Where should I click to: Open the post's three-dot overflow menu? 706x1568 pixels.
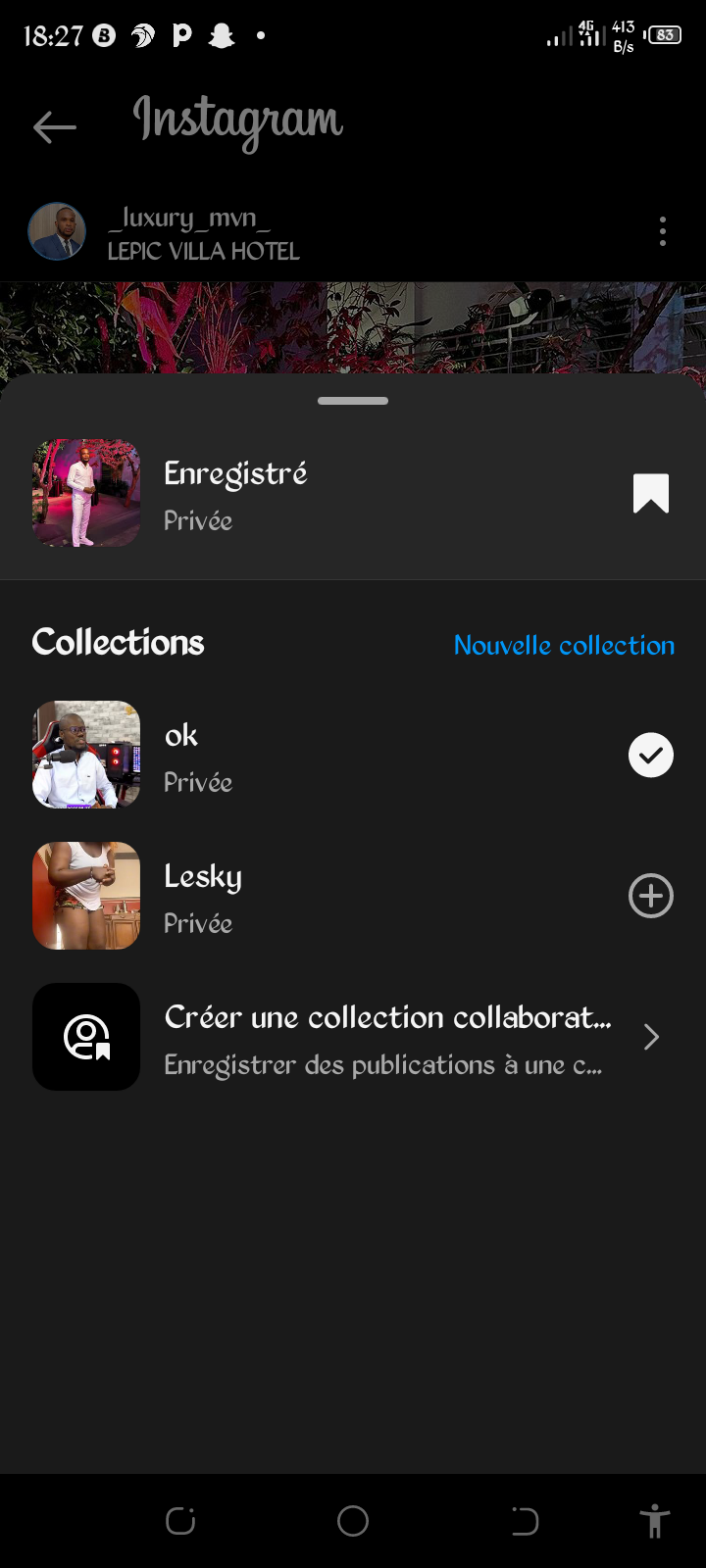coord(663,231)
